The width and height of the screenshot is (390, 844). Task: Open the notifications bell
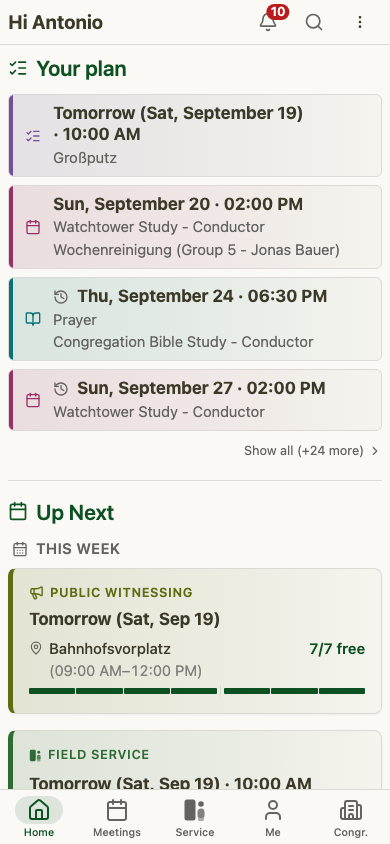click(x=268, y=22)
